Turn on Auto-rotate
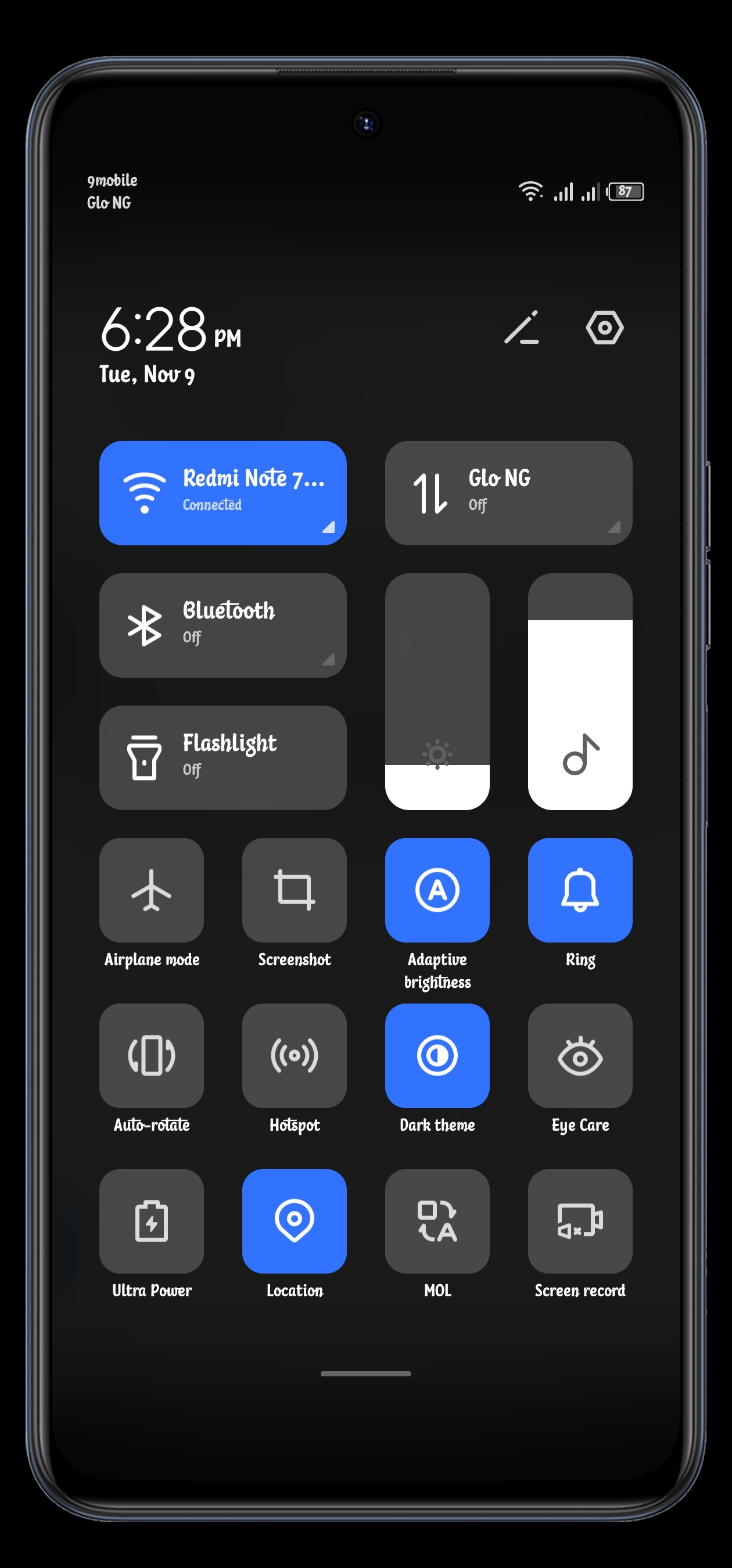This screenshot has height=1568, width=732. 152,1055
